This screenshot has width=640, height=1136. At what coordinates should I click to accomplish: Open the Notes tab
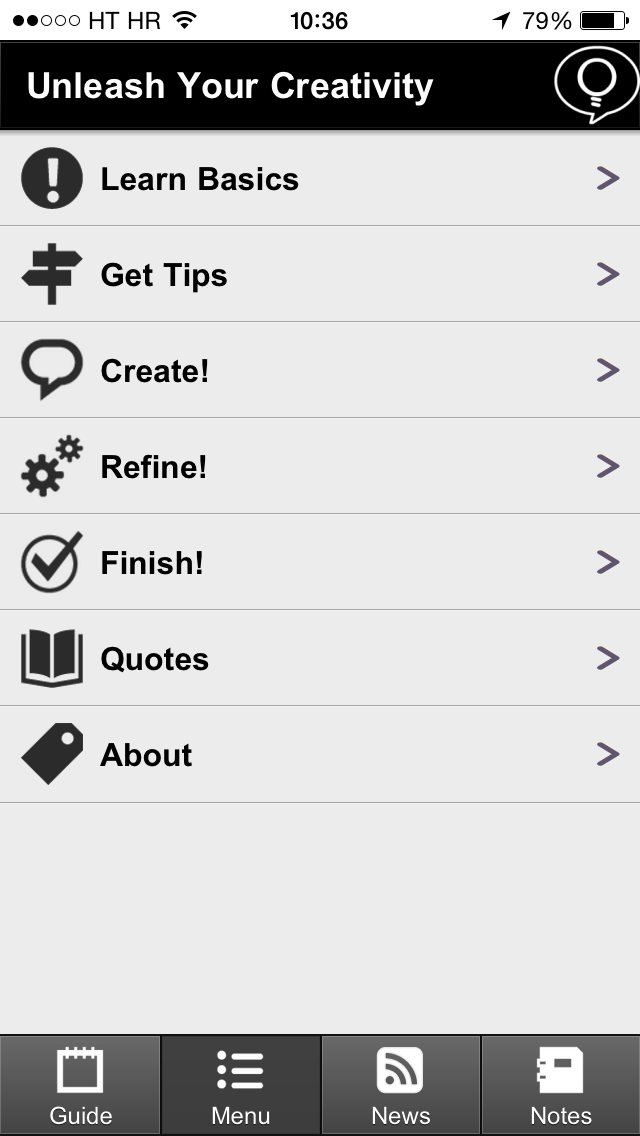point(560,1086)
